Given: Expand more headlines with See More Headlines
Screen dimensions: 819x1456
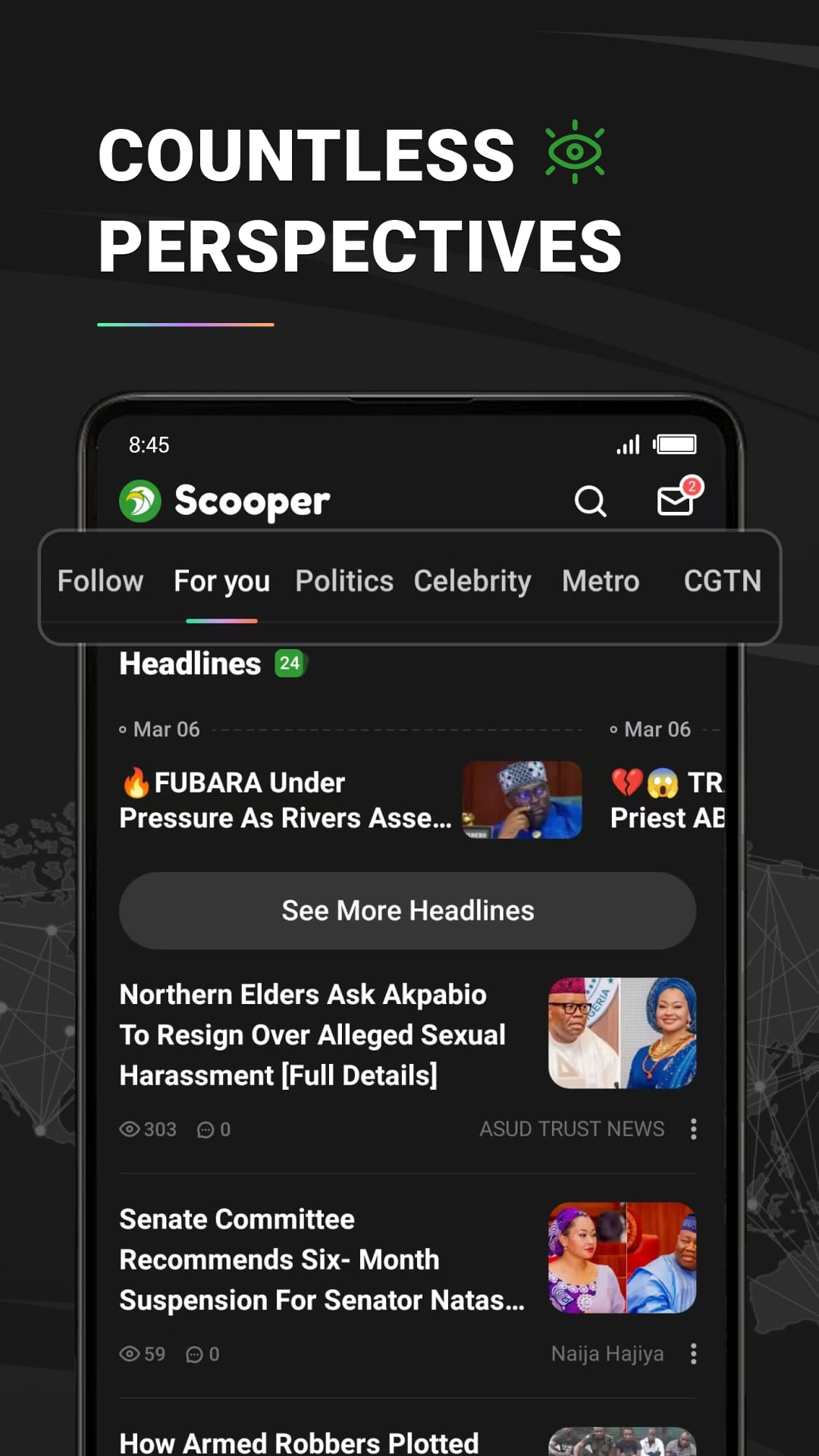Looking at the screenshot, I should (407, 911).
